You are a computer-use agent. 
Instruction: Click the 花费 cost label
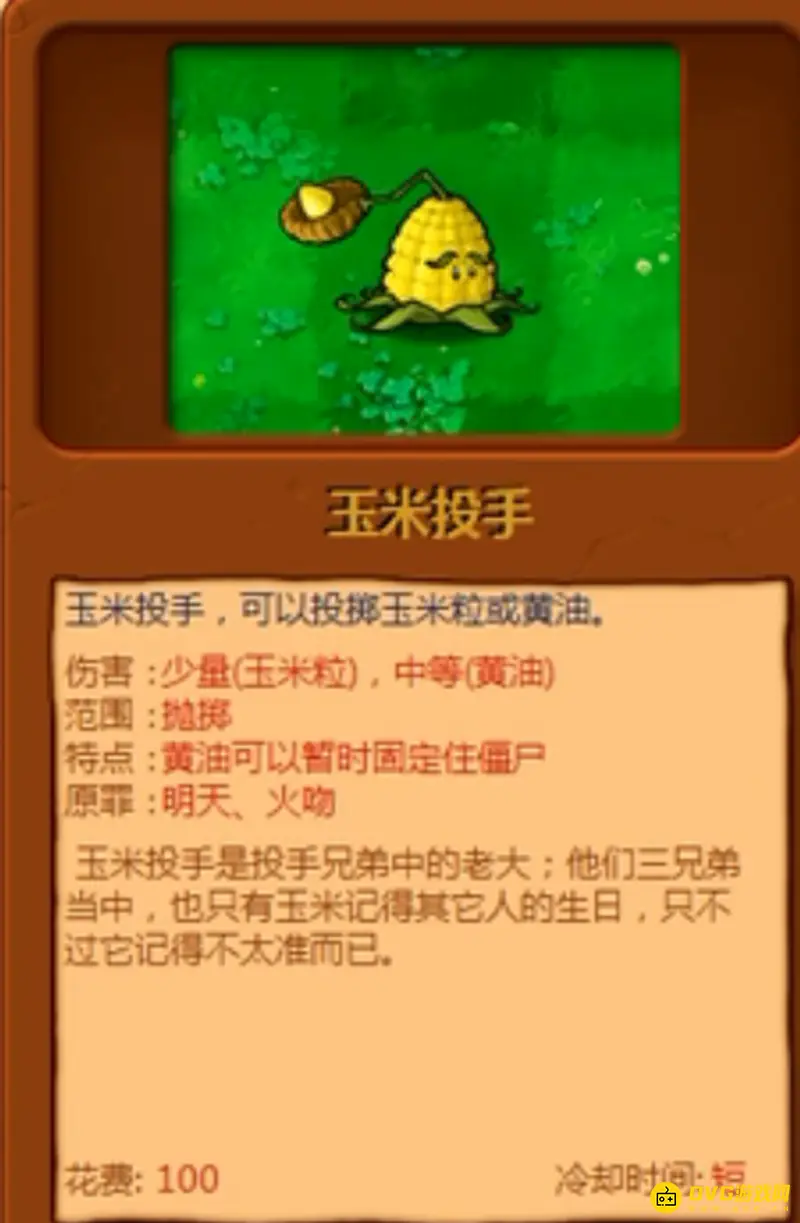(x=95, y=1180)
